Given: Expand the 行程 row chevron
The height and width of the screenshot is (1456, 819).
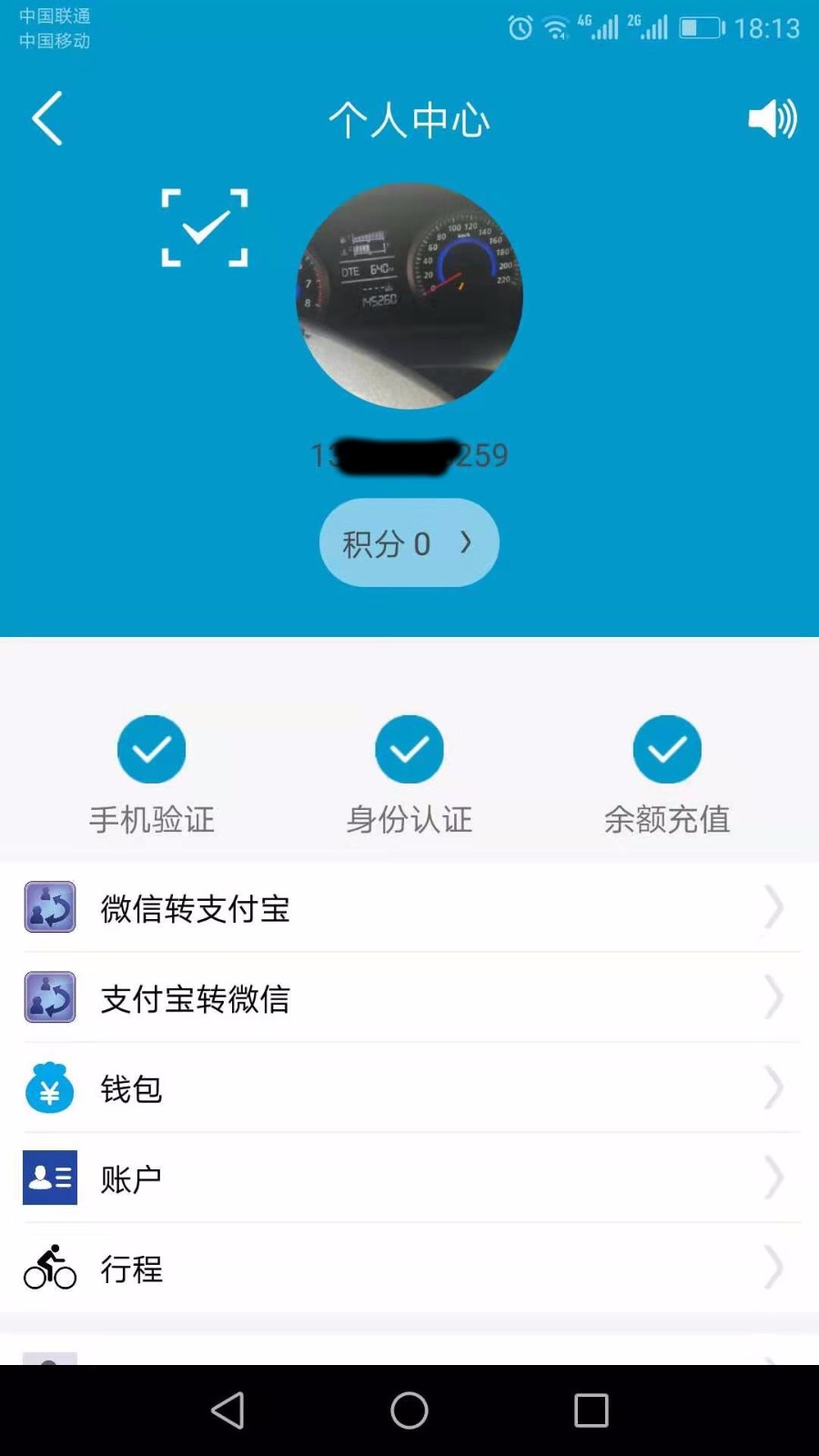Looking at the screenshot, I should 774,1268.
